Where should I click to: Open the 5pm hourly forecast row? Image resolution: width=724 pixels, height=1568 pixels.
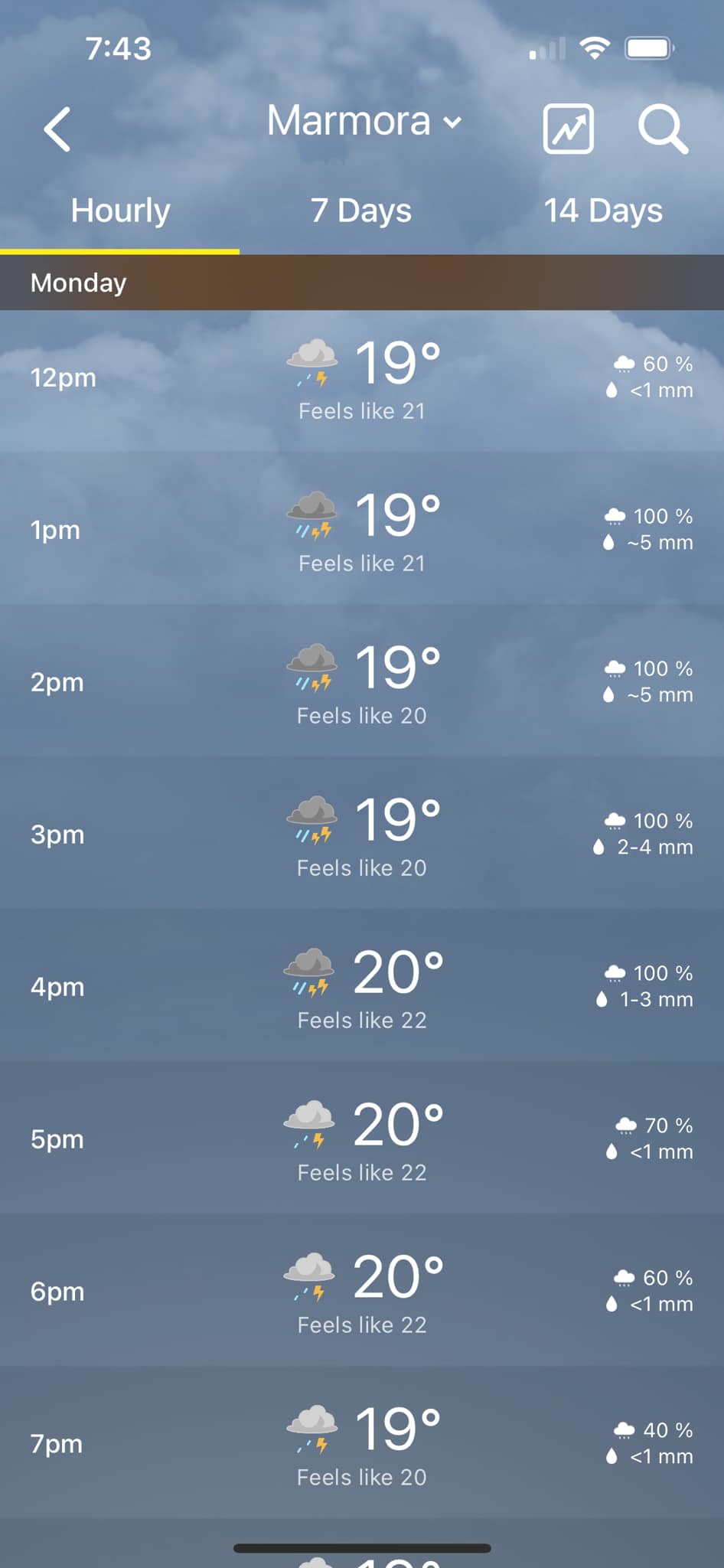(x=362, y=1139)
